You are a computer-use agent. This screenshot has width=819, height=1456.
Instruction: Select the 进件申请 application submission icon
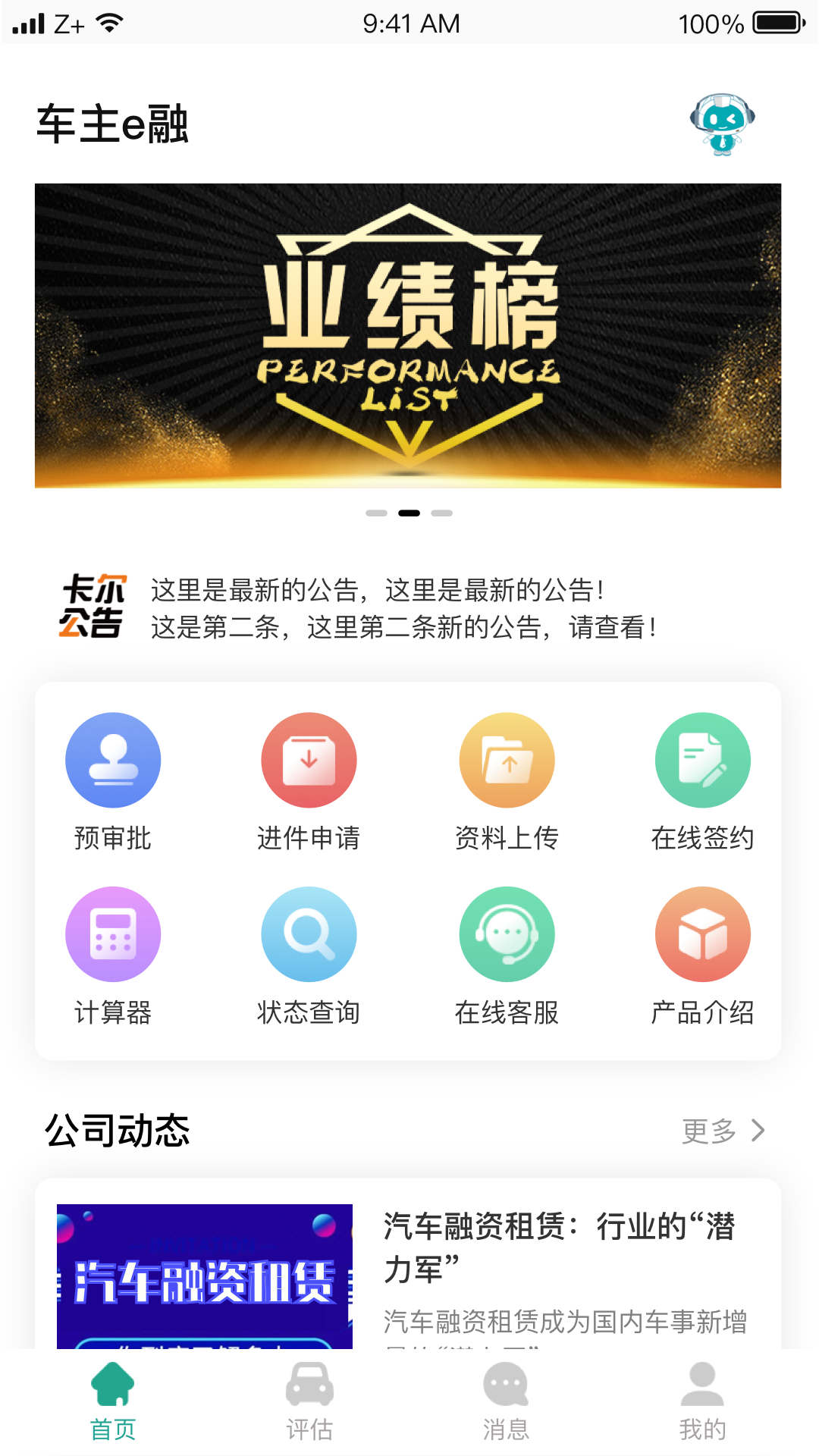tap(309, 759)
